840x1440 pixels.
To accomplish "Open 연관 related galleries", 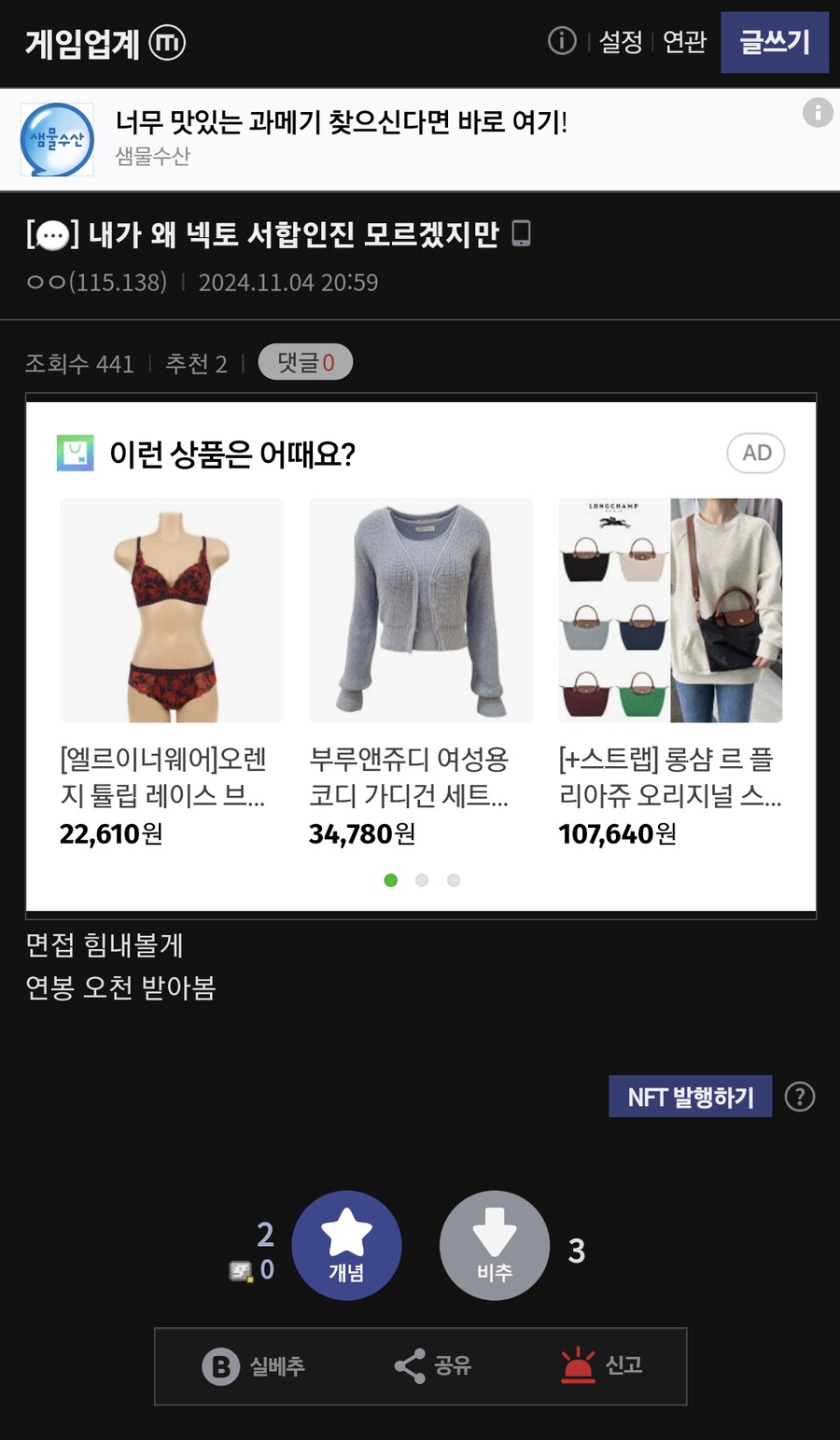I will (x=684, y=42).
